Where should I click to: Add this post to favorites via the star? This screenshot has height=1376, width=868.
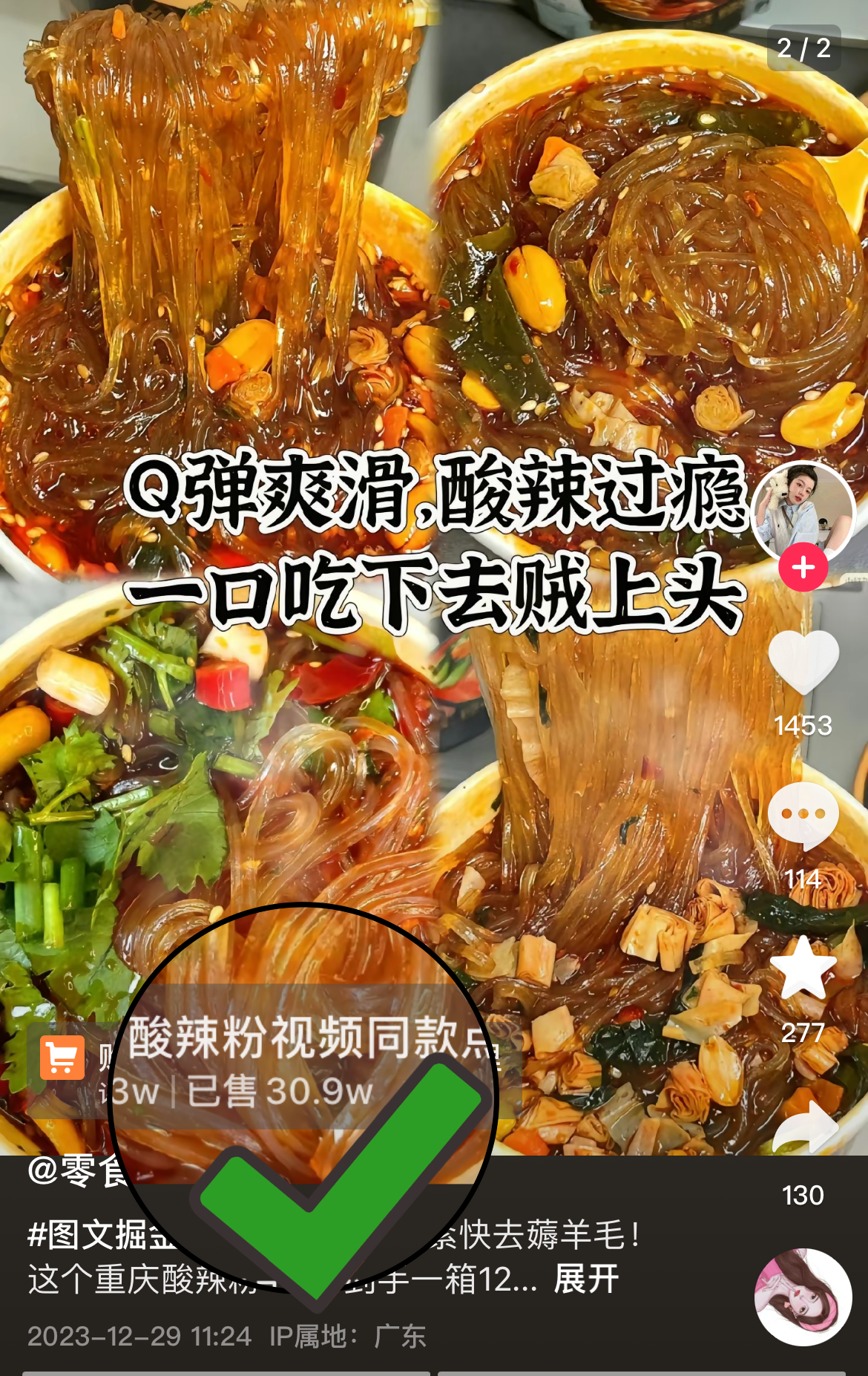coord(803,969)
